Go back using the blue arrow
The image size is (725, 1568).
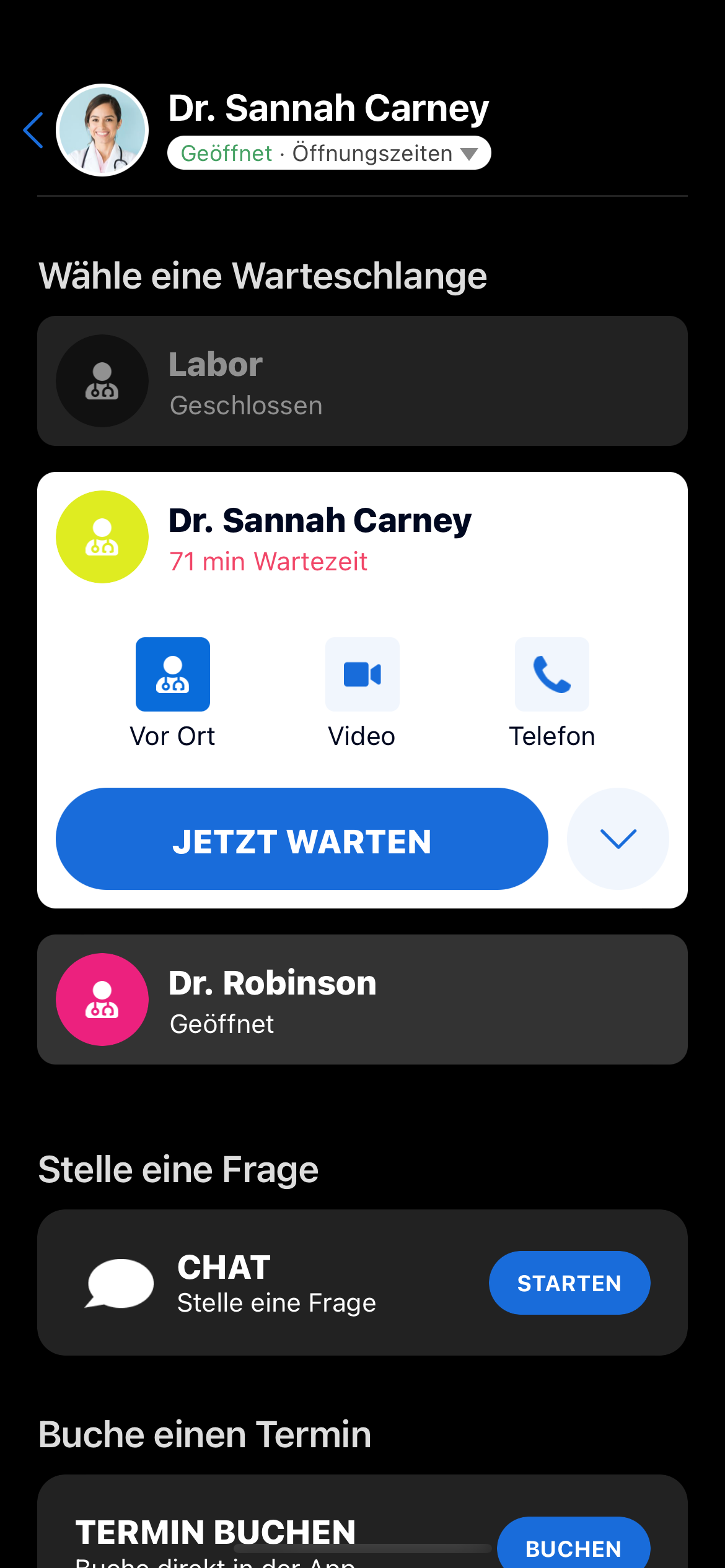click(x=33, y=130)
